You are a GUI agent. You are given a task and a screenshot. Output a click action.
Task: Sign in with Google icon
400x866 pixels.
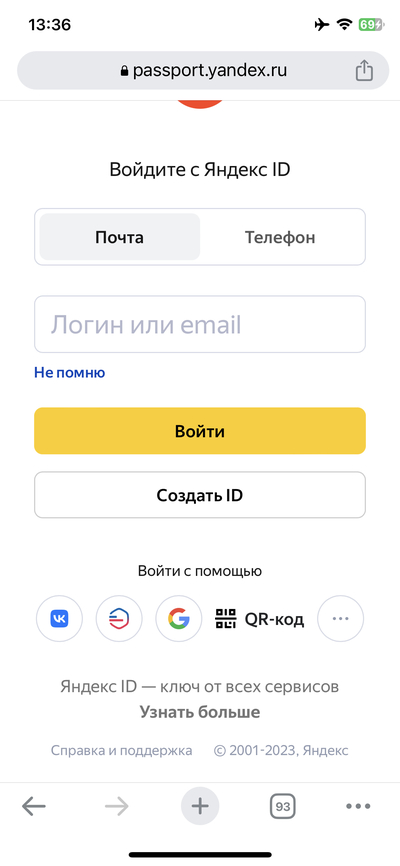[x=178, y=619]
